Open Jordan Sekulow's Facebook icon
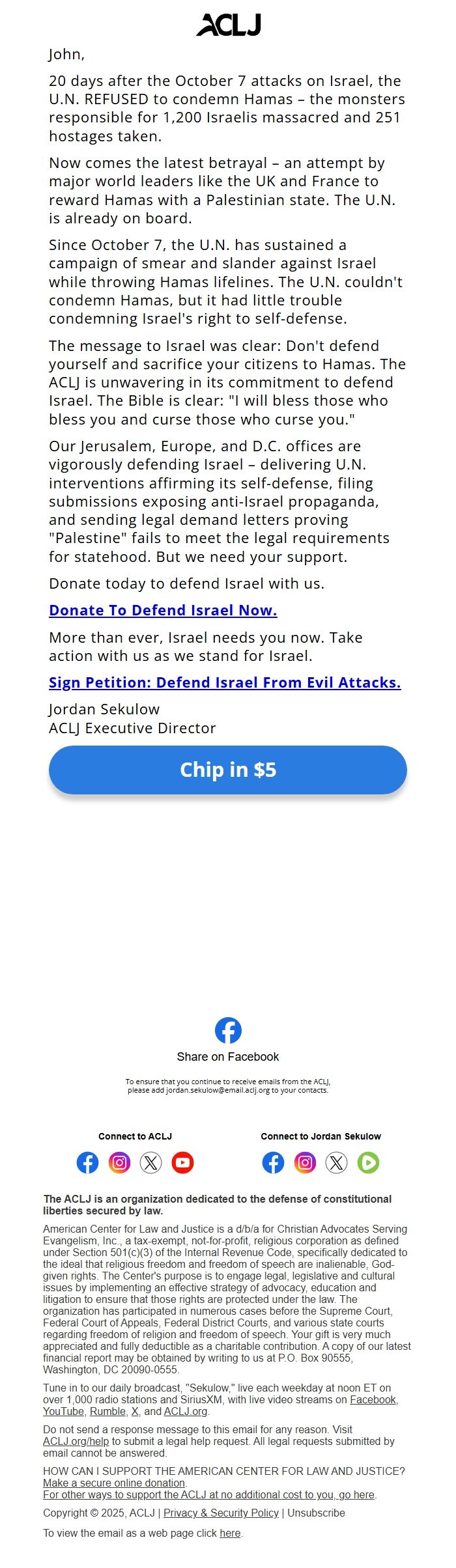This screenshot has height=1568, width=456. click(273, 1162)
